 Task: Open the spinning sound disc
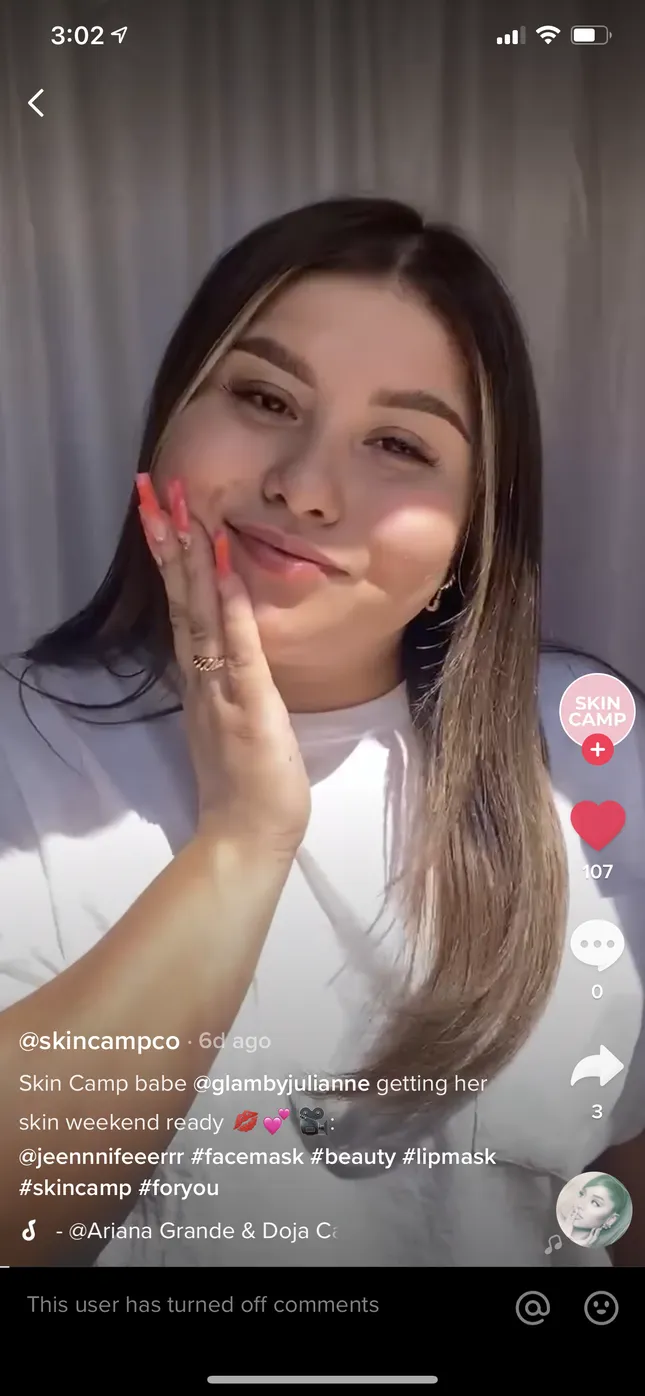coord(594,1209)
